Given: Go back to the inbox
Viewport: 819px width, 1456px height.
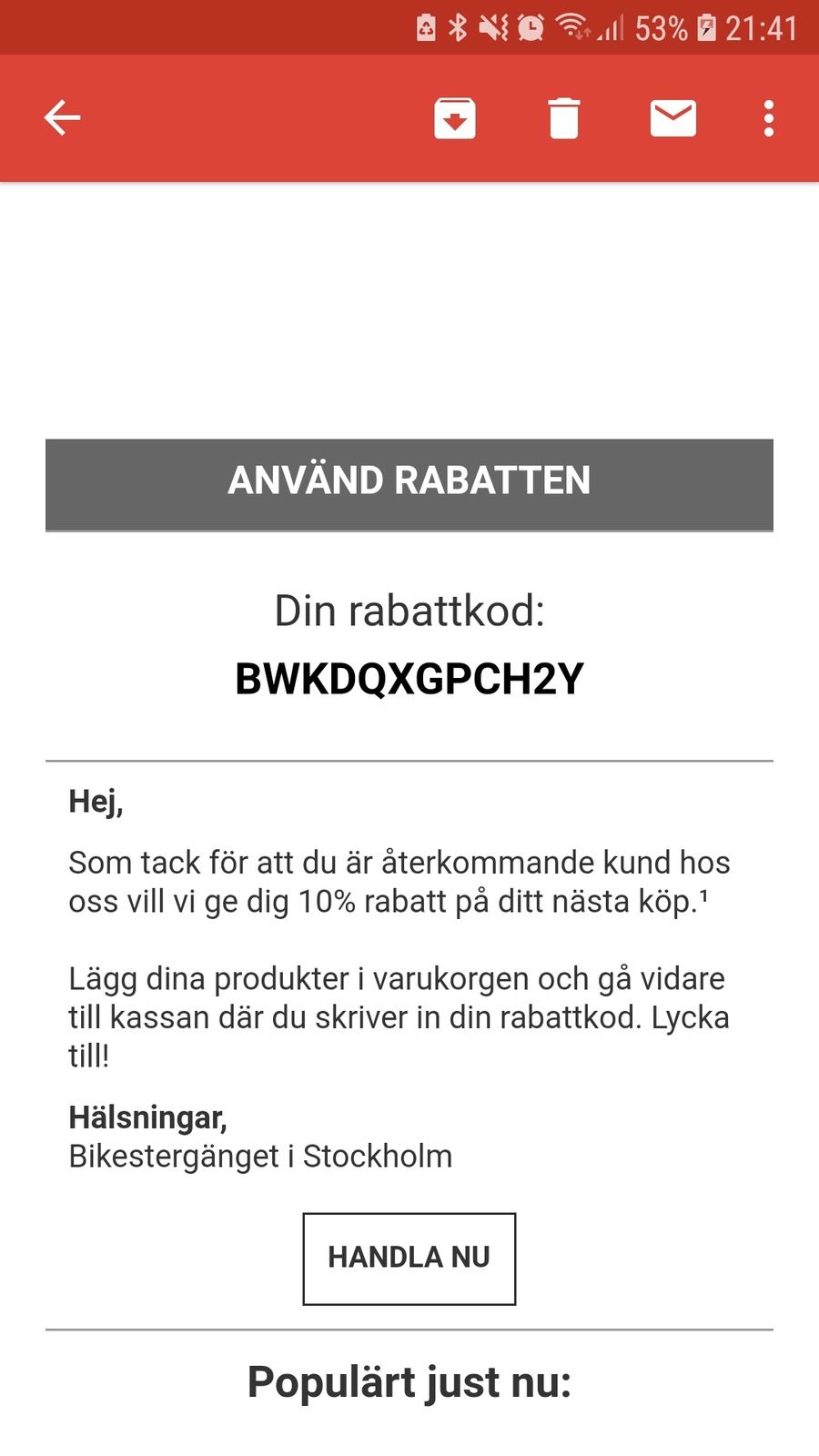Looking at the screenshot, I should pos(62,118).
